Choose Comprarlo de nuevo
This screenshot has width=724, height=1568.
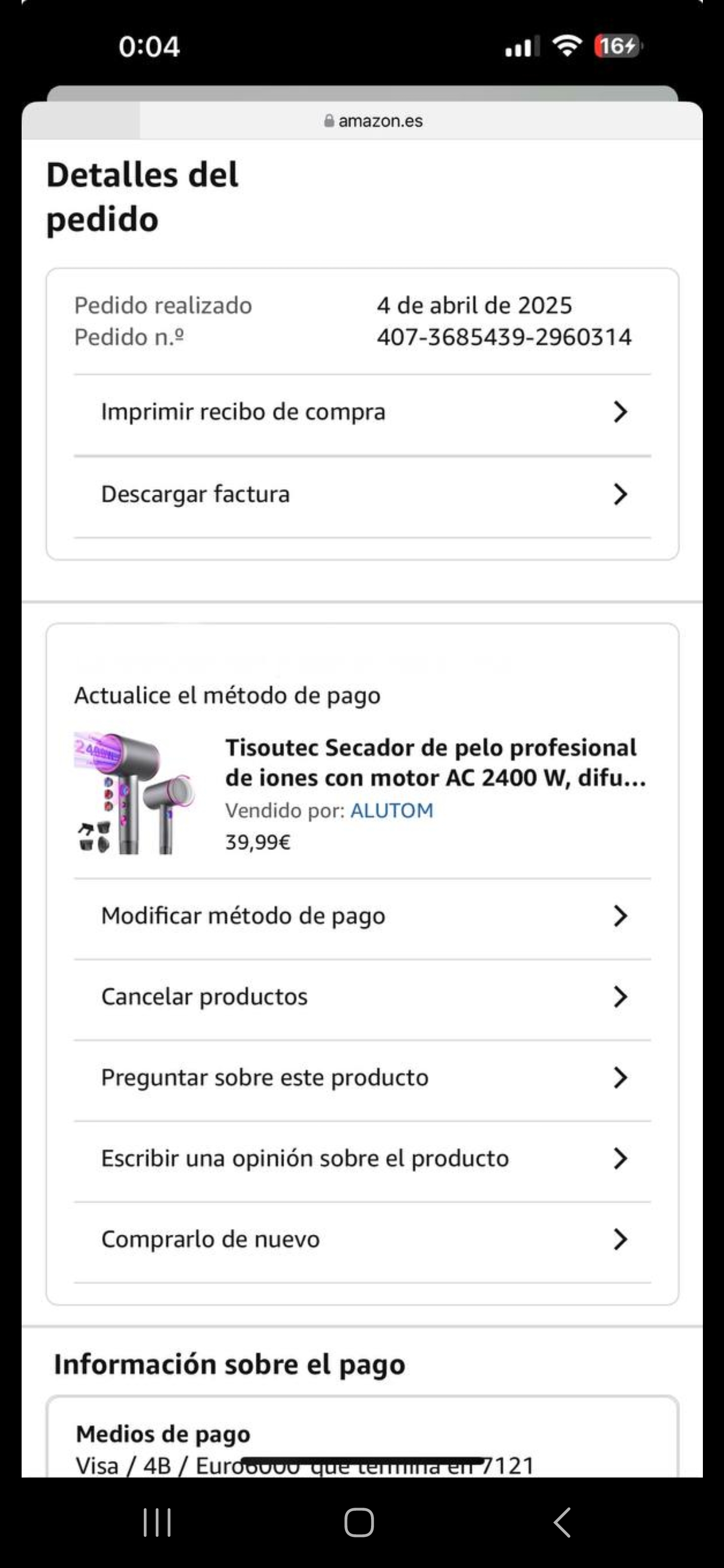[x=361, y=1240]
